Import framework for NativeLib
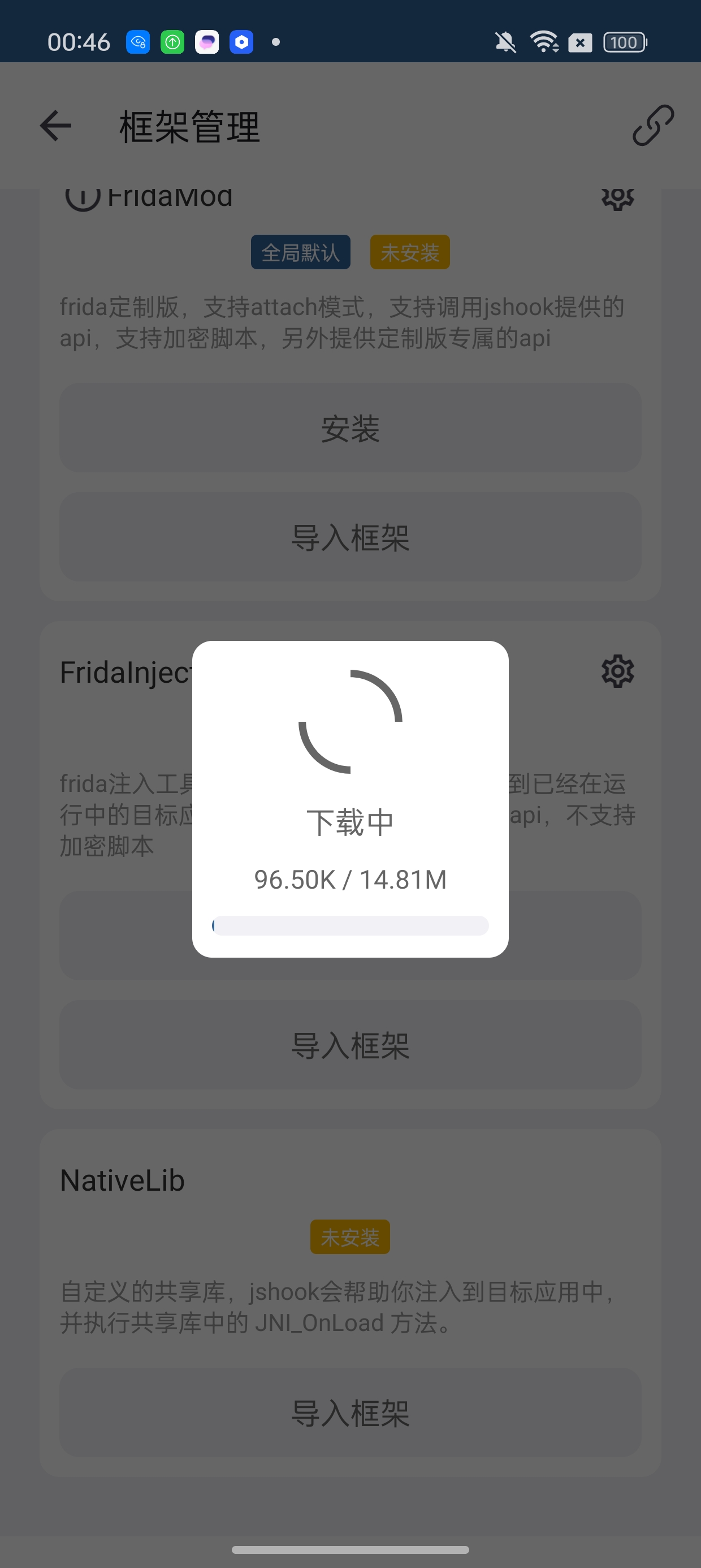Image resolution: width=701 pixels, height=1568 pixels. coord(350,1413)
